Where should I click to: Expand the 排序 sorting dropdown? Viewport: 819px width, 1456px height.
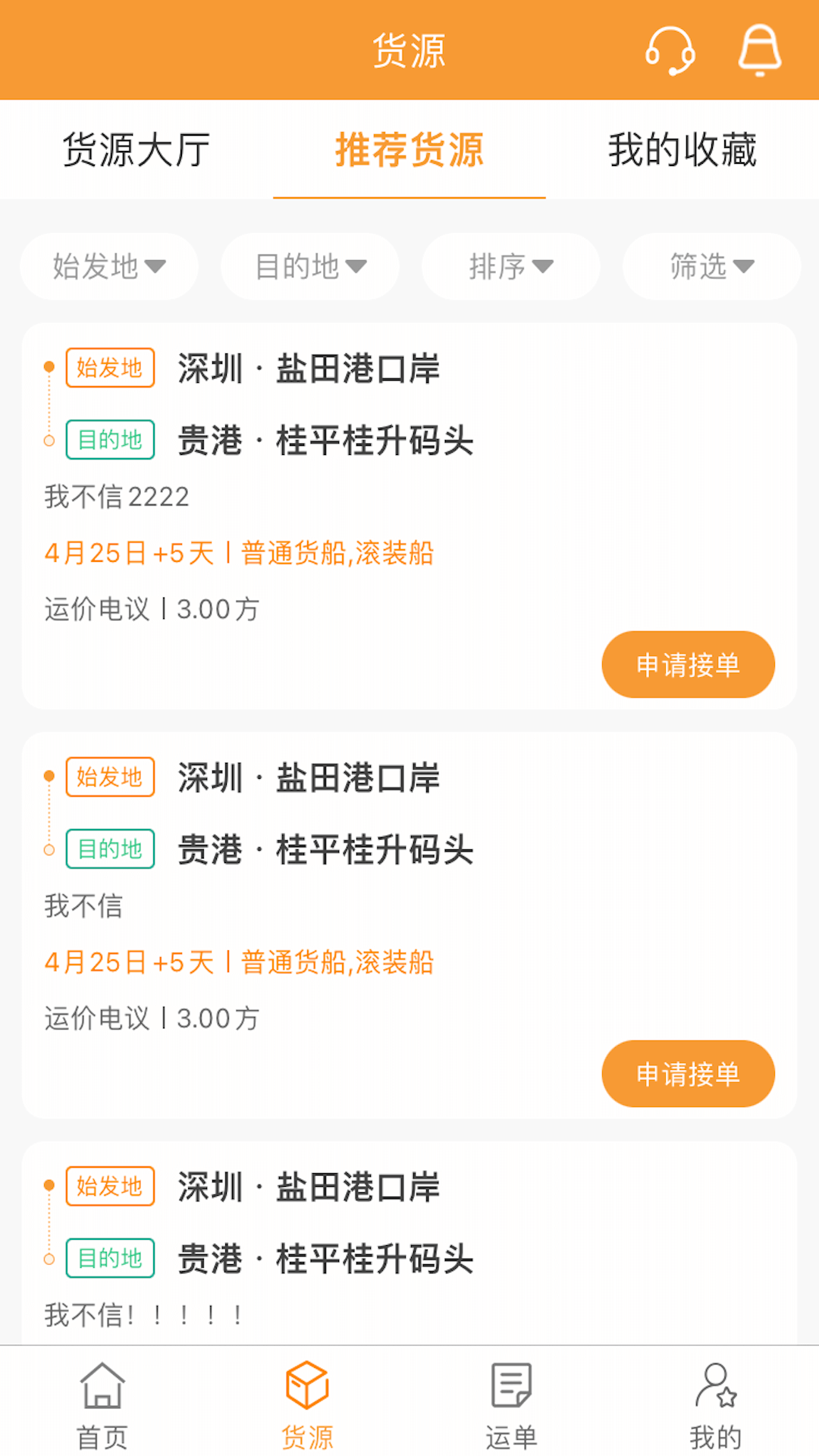tap(510, 266)
